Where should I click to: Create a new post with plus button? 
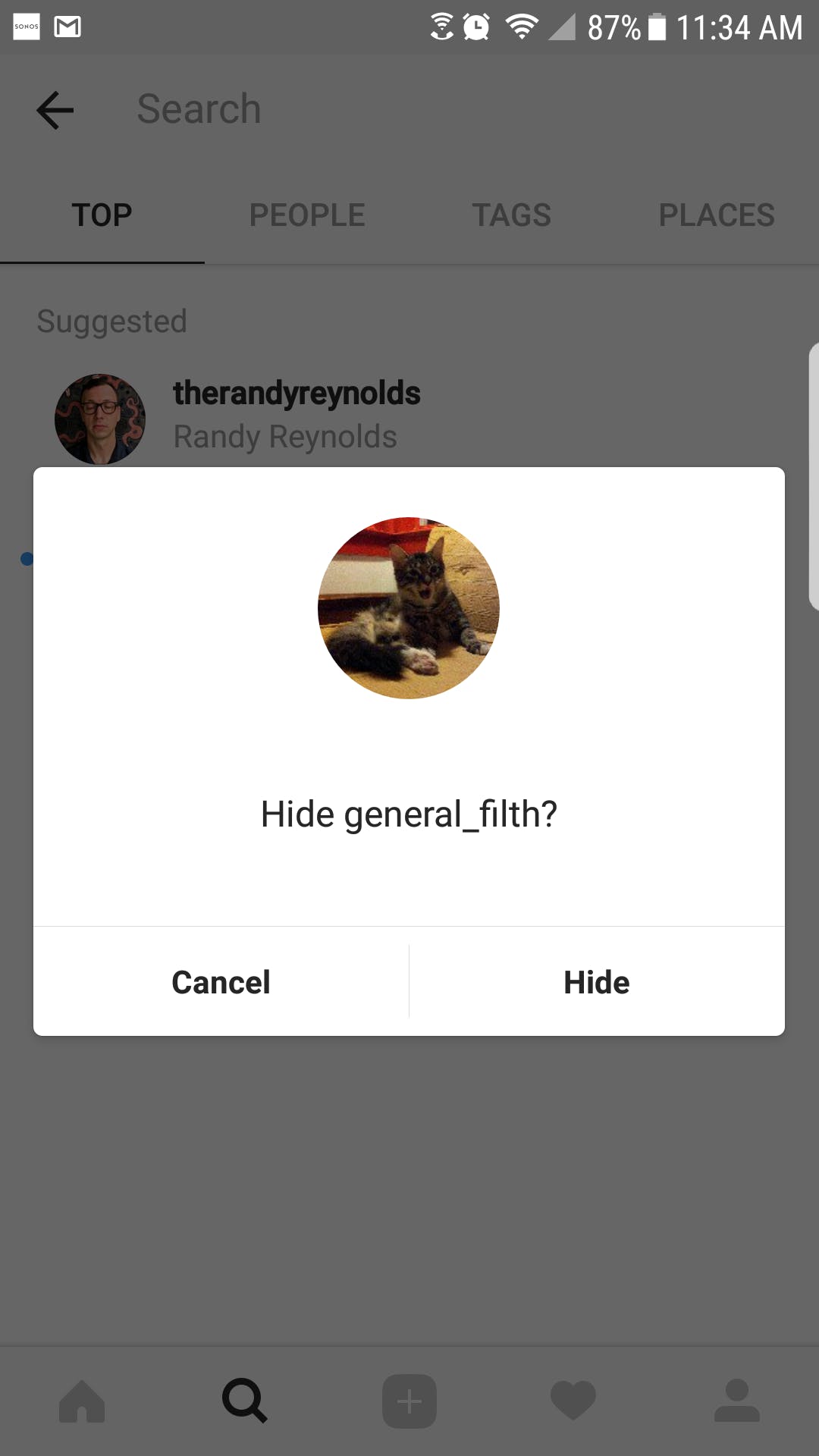(x=409, y=1401)
